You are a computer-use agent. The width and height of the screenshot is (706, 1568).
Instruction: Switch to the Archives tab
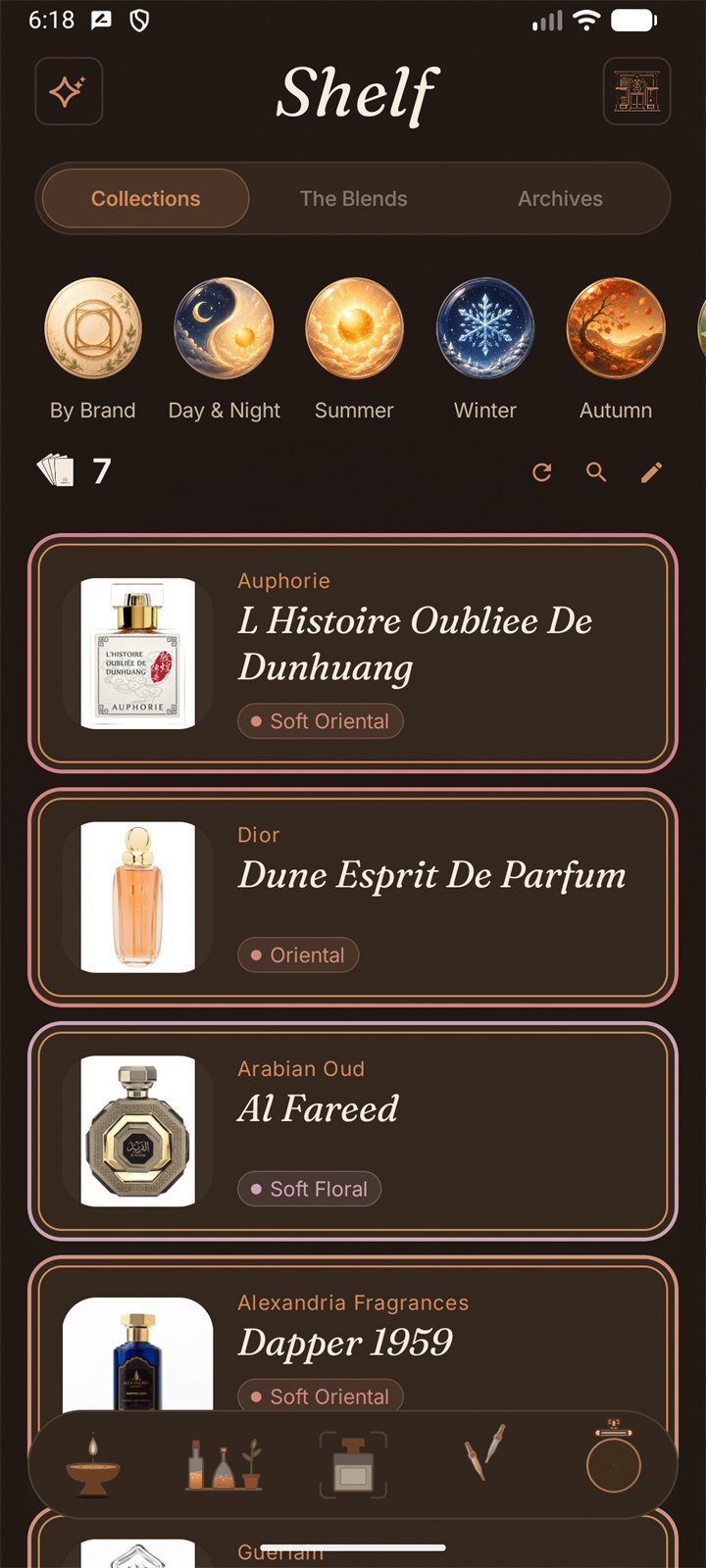(x=560, y=198)
